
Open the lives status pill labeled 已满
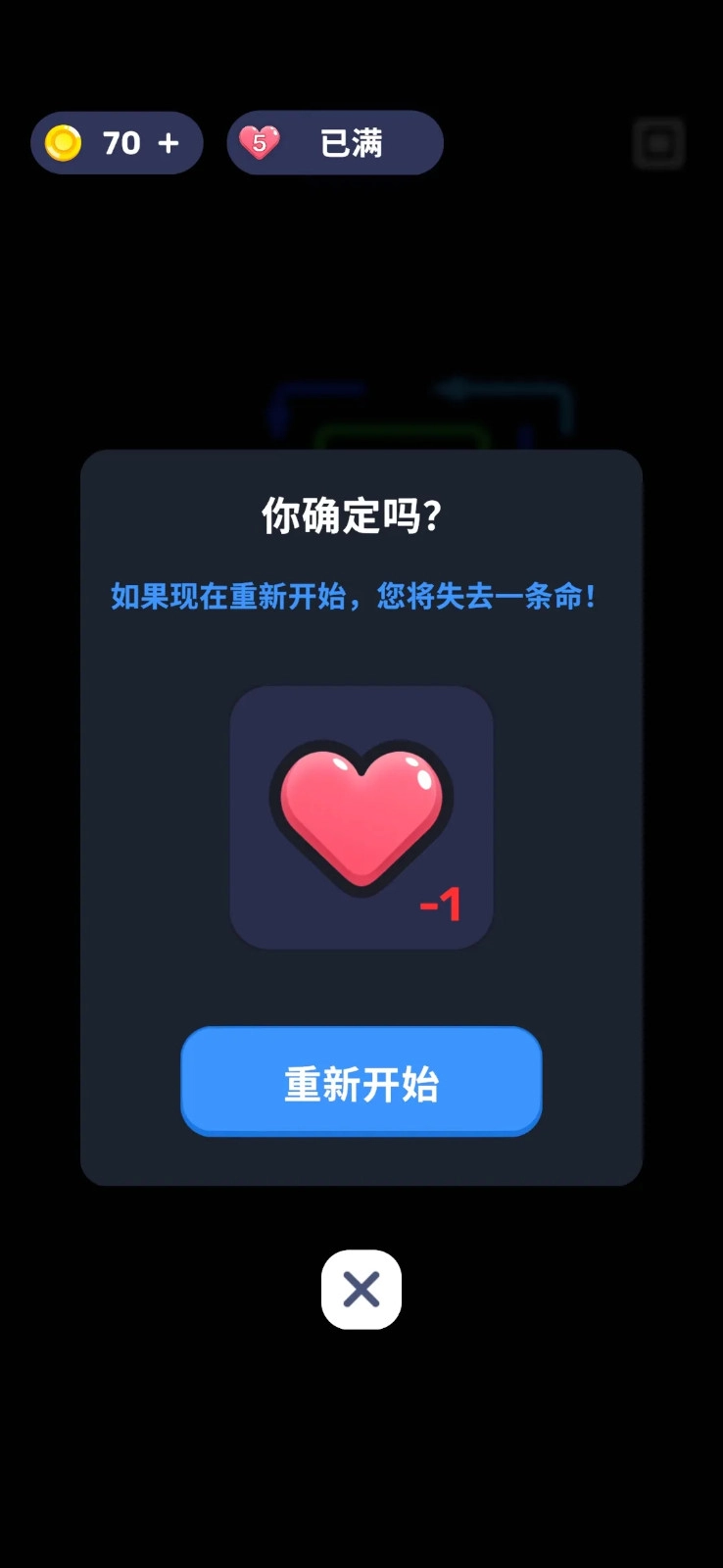335,142
